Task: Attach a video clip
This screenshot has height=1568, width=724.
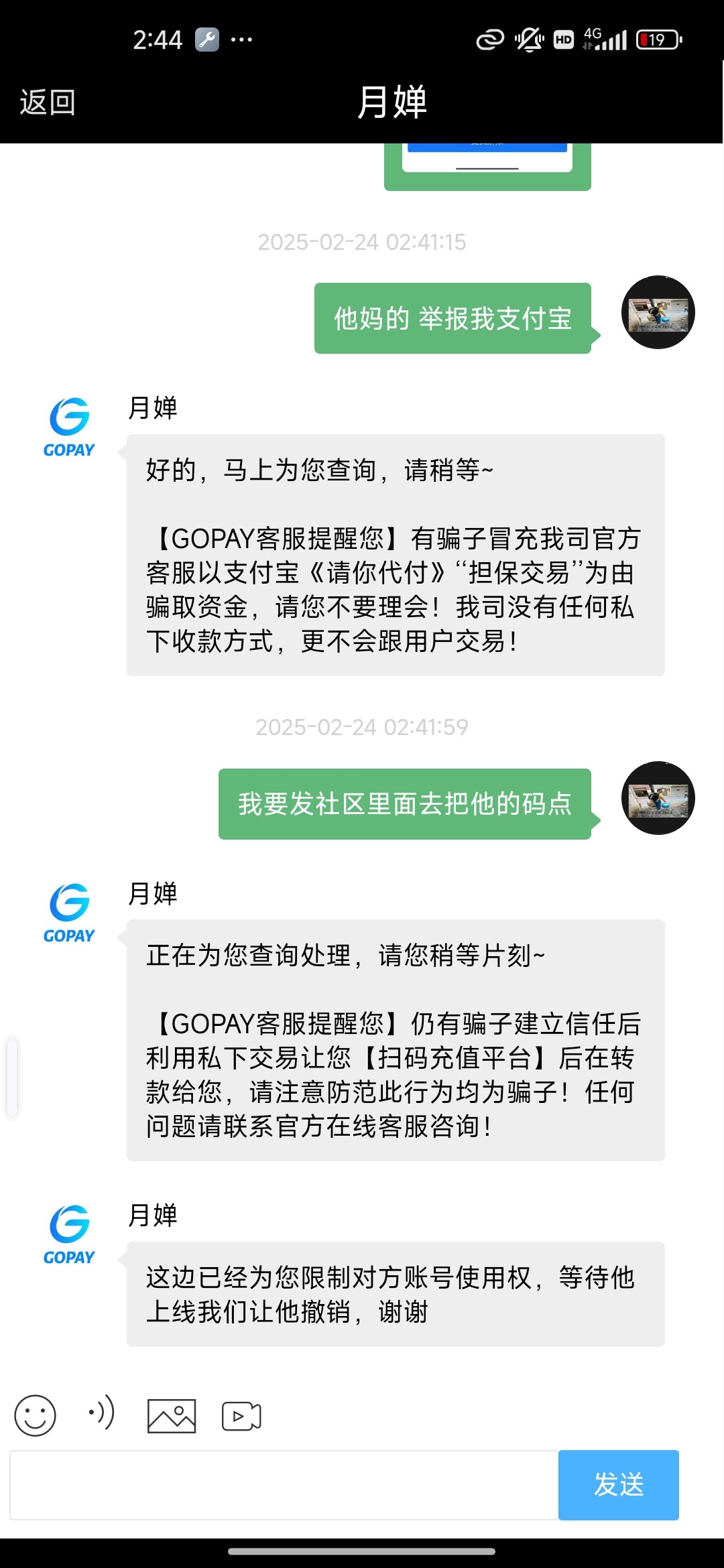Action: pos(241,1416)
